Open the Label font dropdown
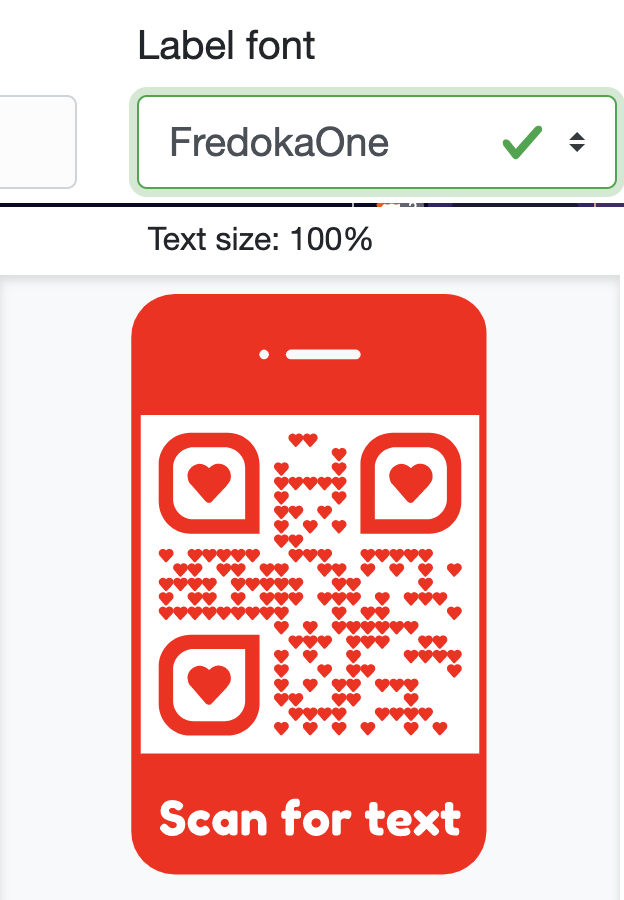The height and width of the screenshot is (900, 624). pos(376,142)
